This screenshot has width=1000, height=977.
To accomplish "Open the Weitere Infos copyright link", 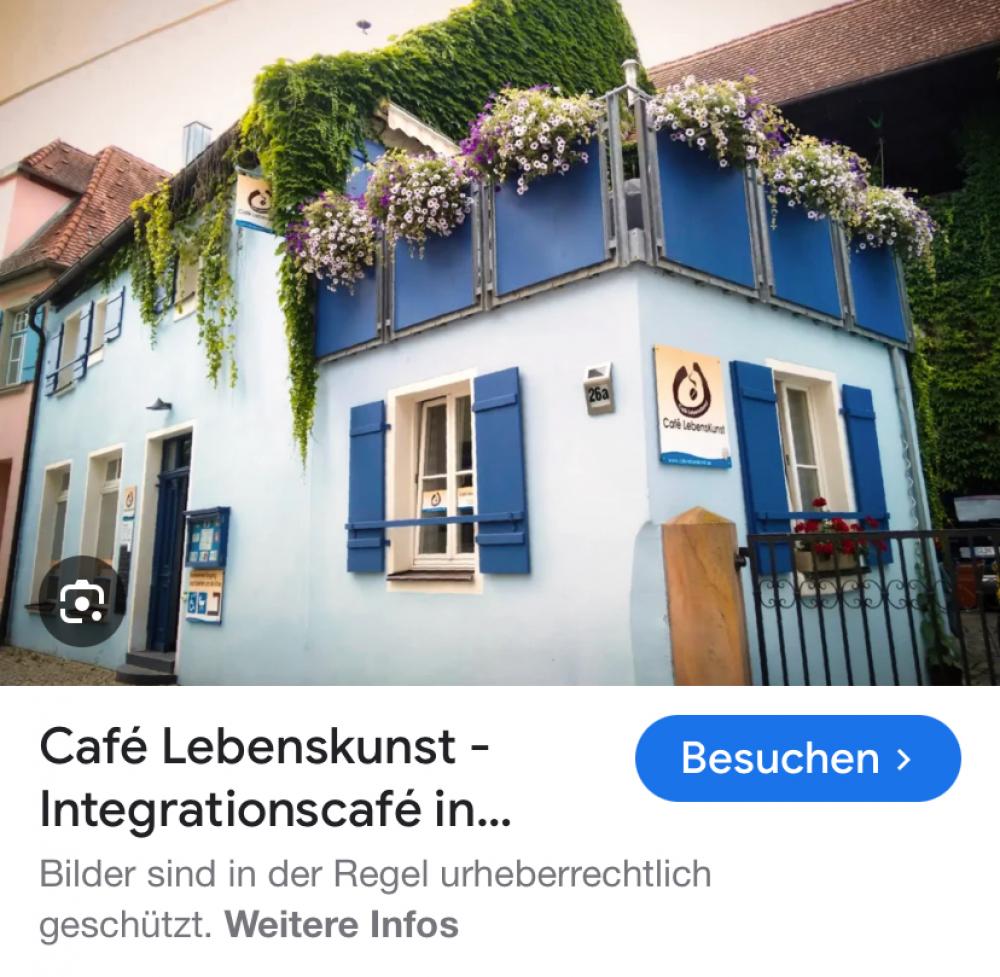I will 341,924.
